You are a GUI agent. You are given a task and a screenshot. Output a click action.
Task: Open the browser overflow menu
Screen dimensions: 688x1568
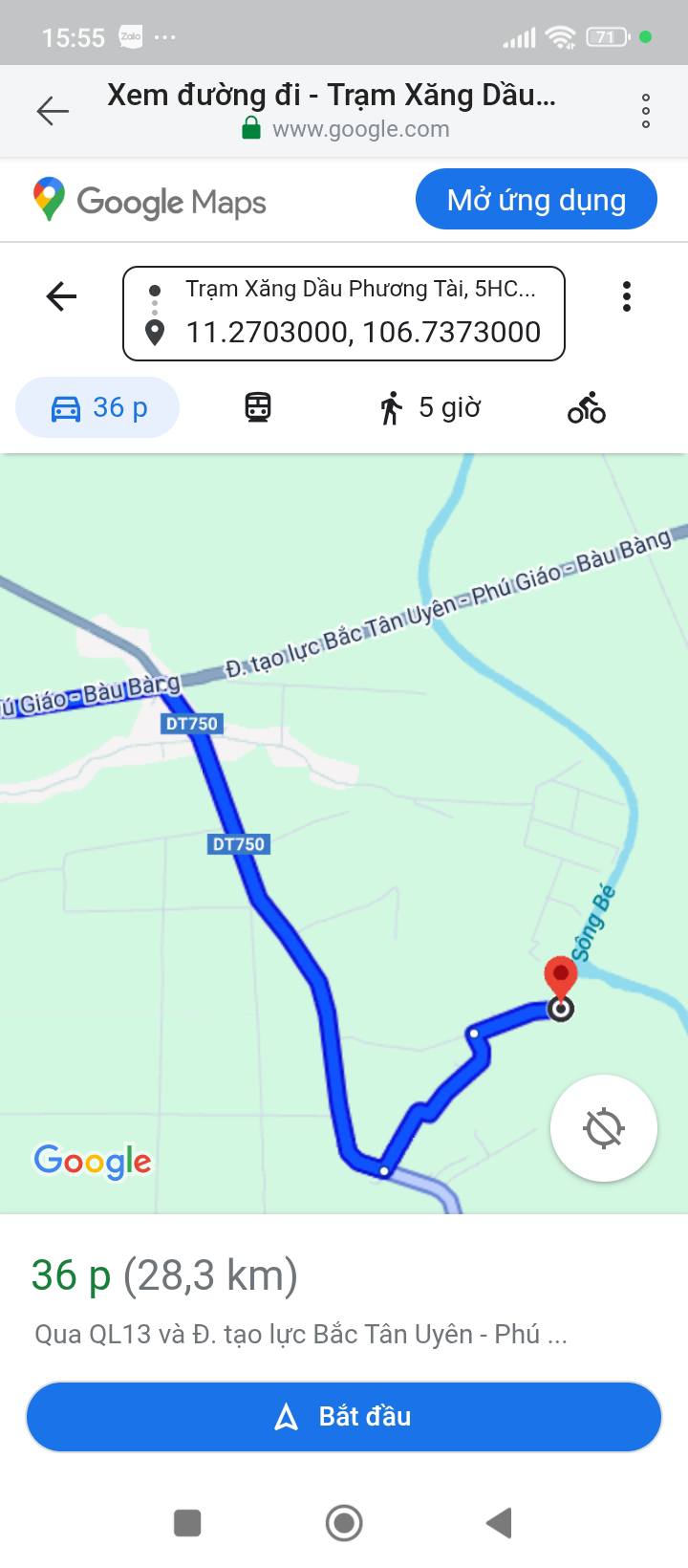(x=646, y=111)
